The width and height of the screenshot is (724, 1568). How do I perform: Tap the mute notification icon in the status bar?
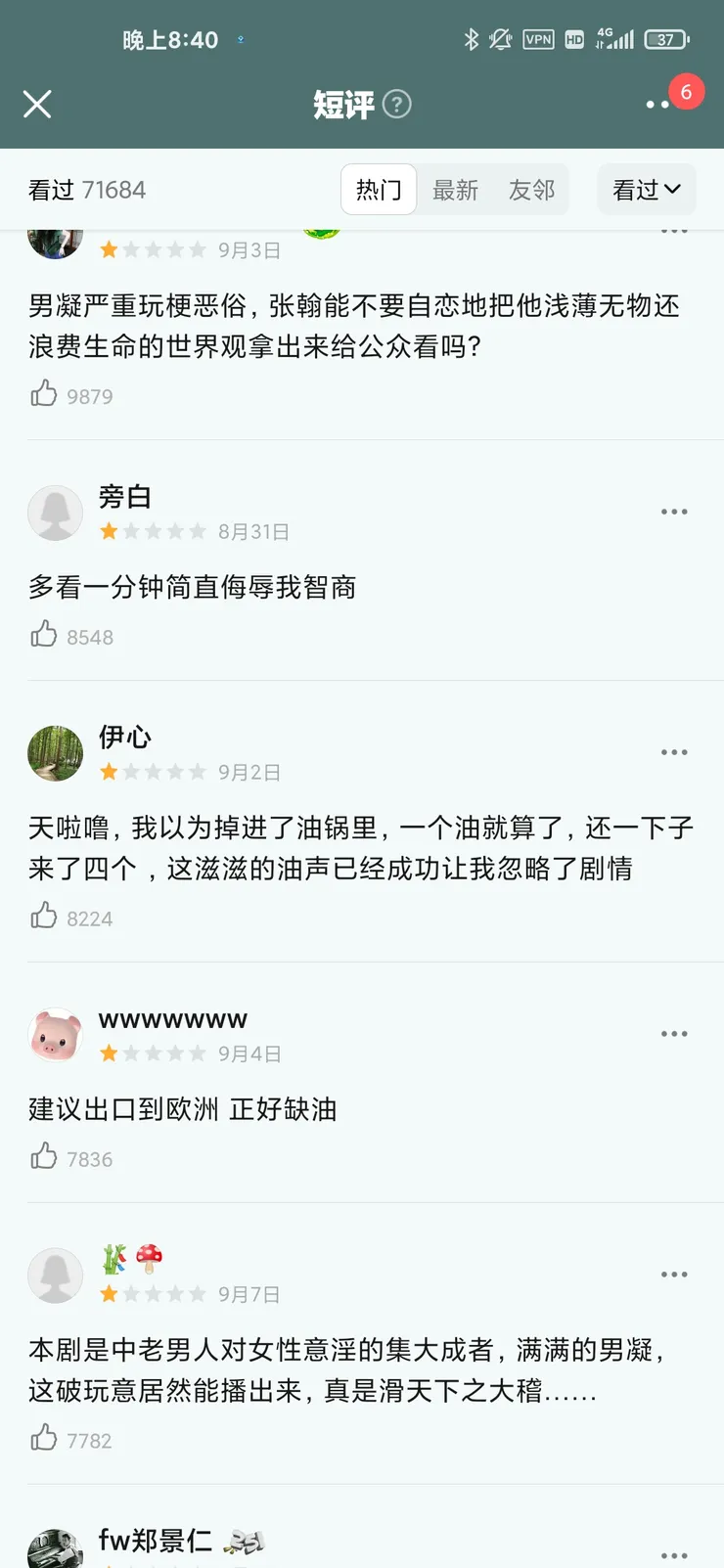pyautogui.click(x=499, y=39)
